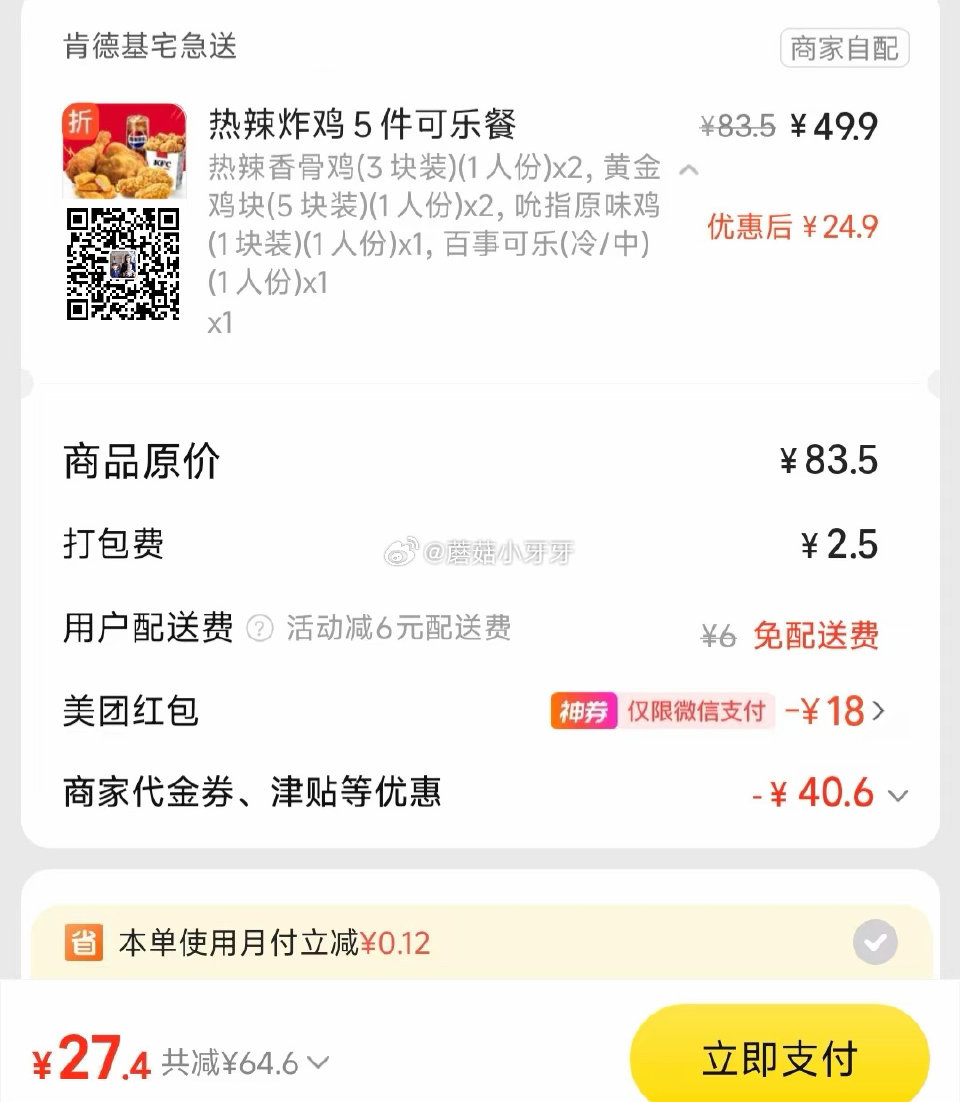
Task: Click the 商家自配 delivery method label
Action: click(844, 47)
